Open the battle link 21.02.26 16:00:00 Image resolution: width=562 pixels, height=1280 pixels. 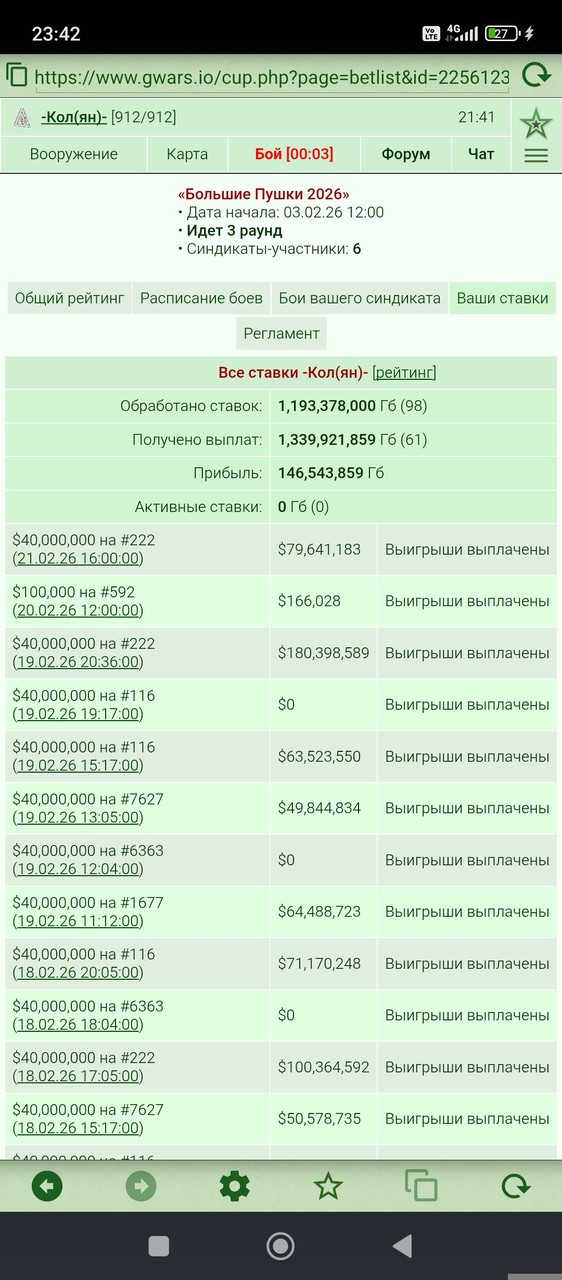pos(77,558)
